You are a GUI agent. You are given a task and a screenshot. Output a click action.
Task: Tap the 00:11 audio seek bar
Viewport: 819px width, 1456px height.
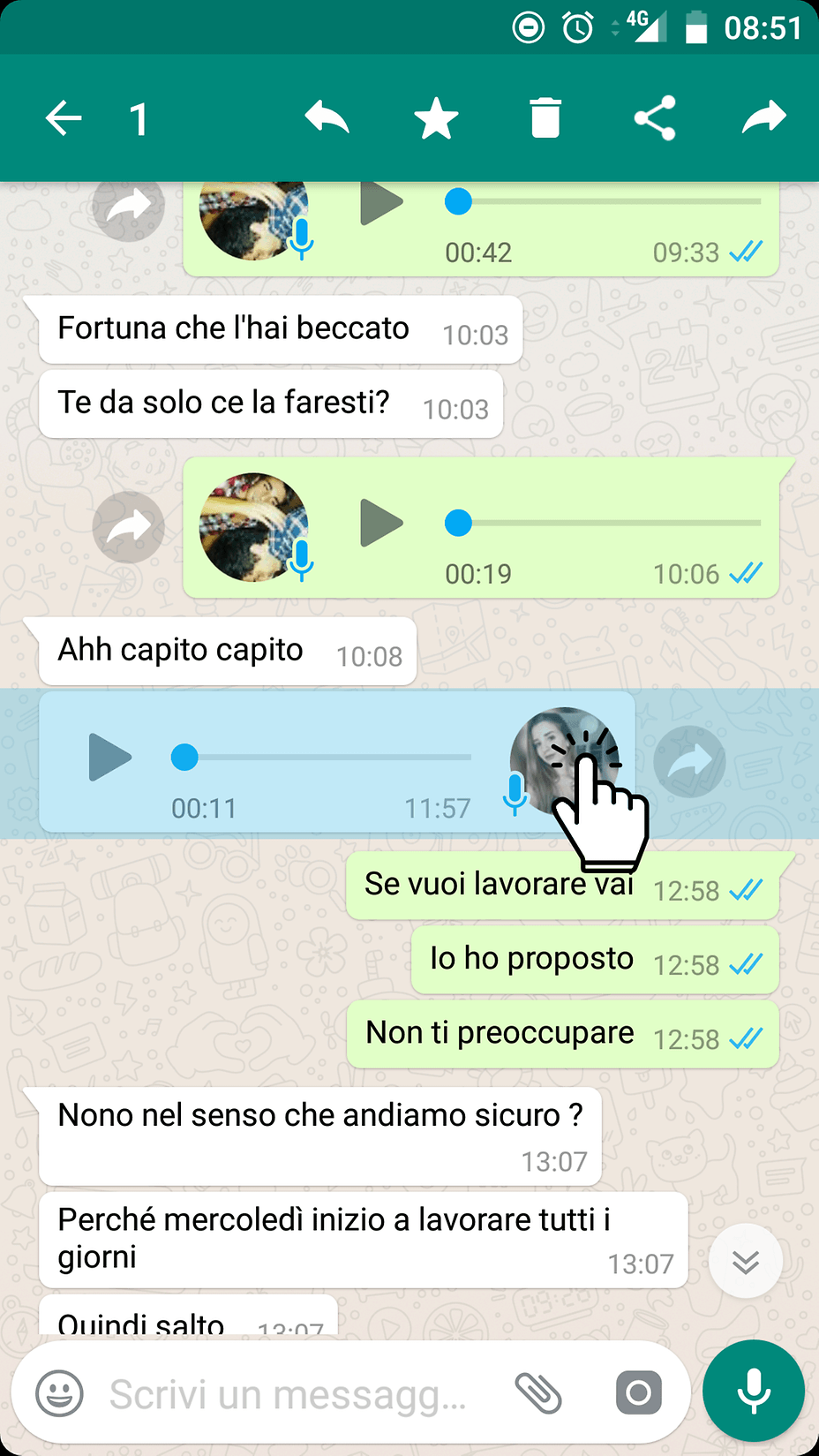(x=327, y=758)
